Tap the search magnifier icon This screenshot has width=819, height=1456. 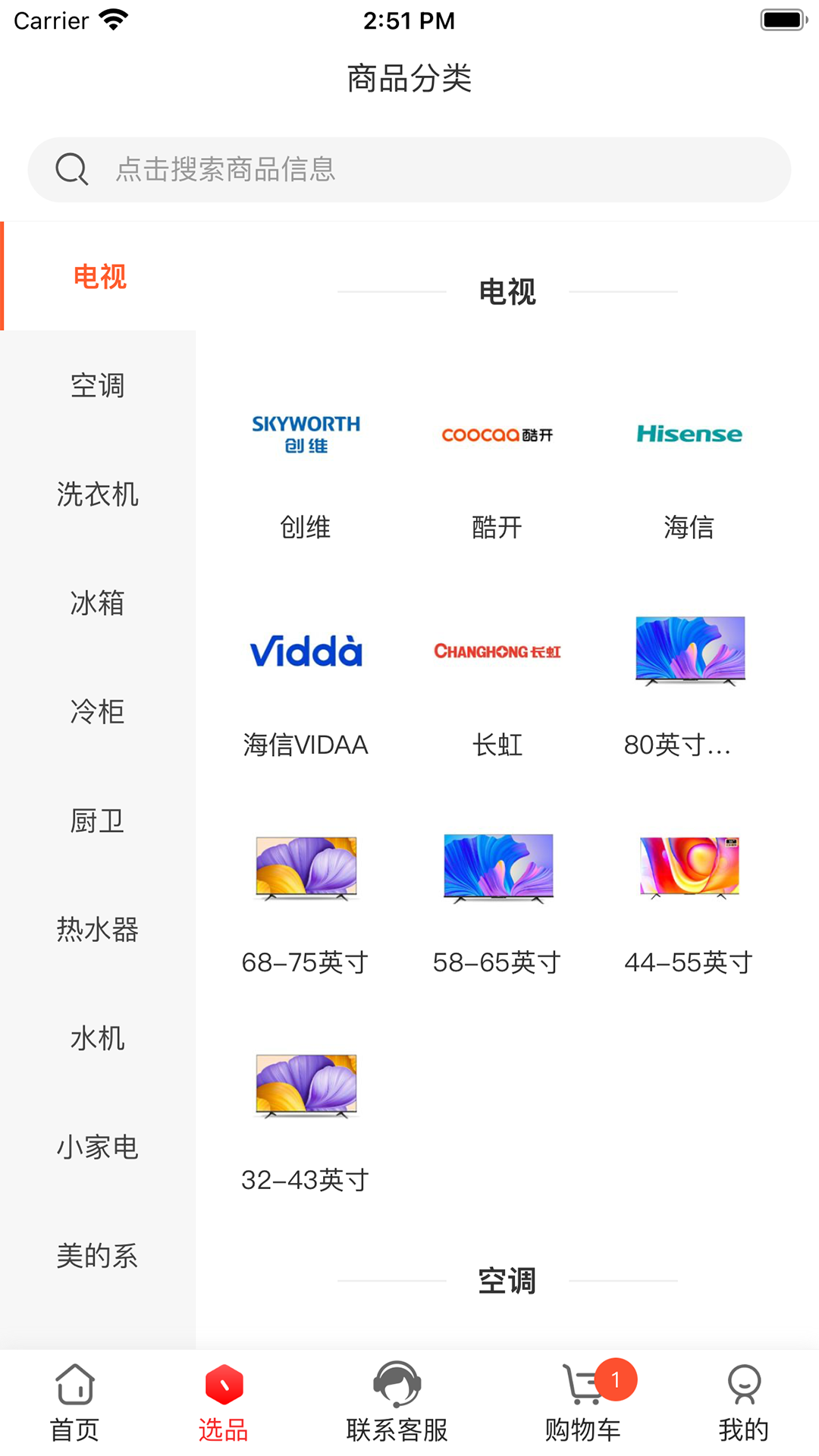pyautogui.click(x=72, y=168)
